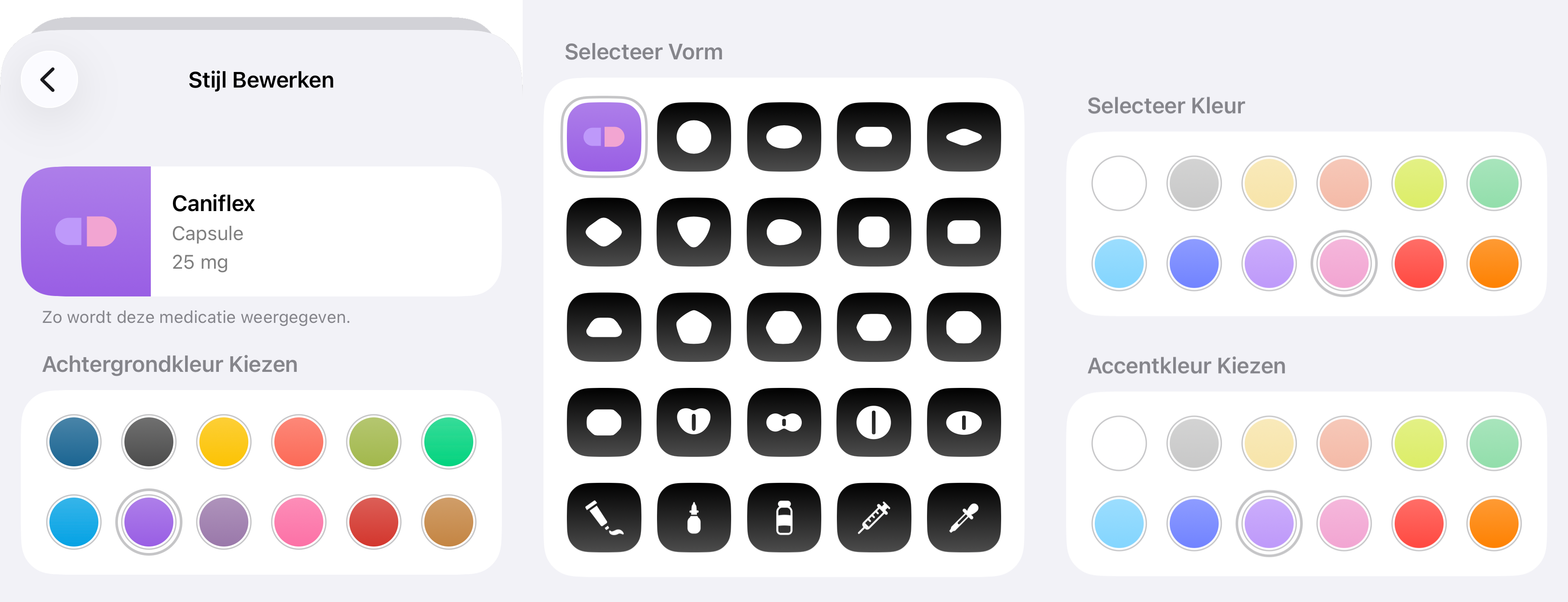Choose the round tablet with score line

click(x=874, y=423)
